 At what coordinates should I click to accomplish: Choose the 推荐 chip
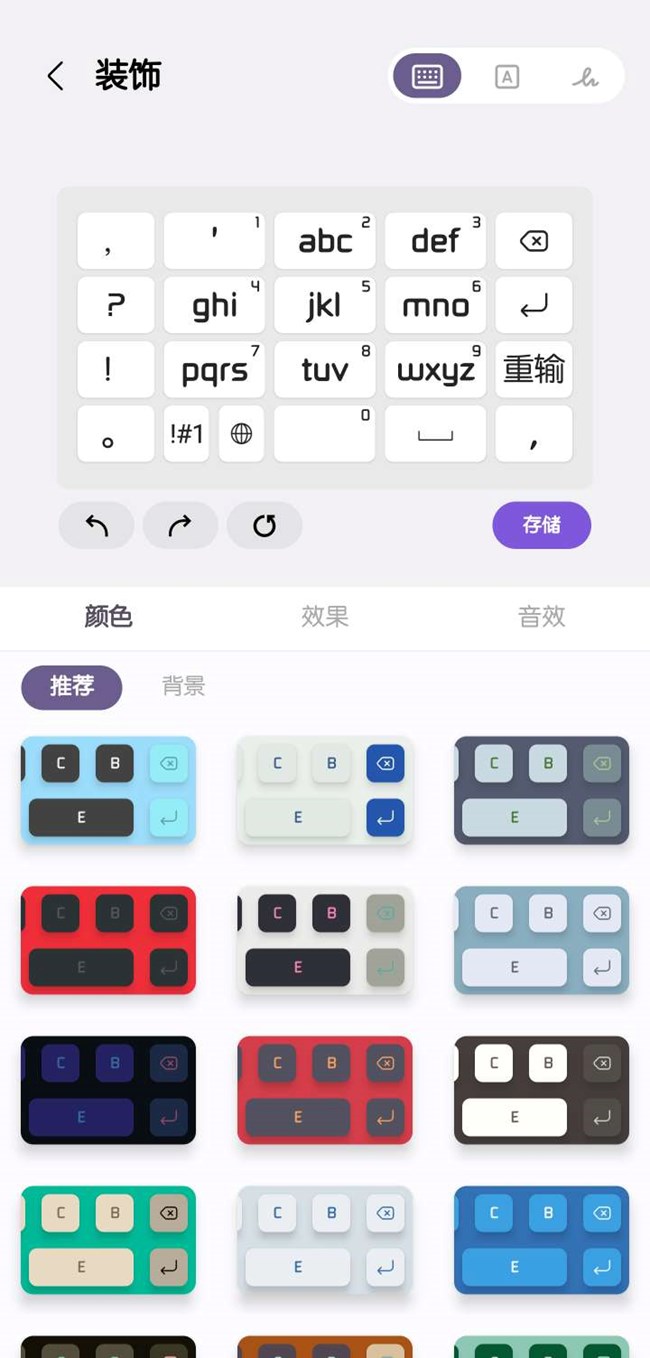tap(72, 687)
